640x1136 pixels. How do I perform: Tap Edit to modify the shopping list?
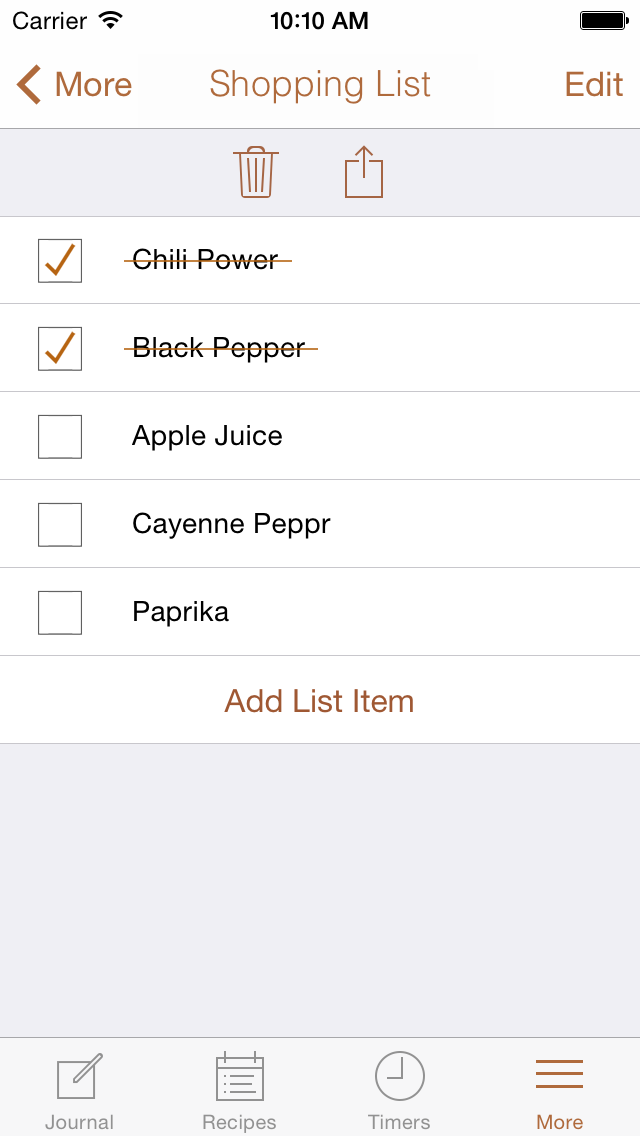[593, 85]
